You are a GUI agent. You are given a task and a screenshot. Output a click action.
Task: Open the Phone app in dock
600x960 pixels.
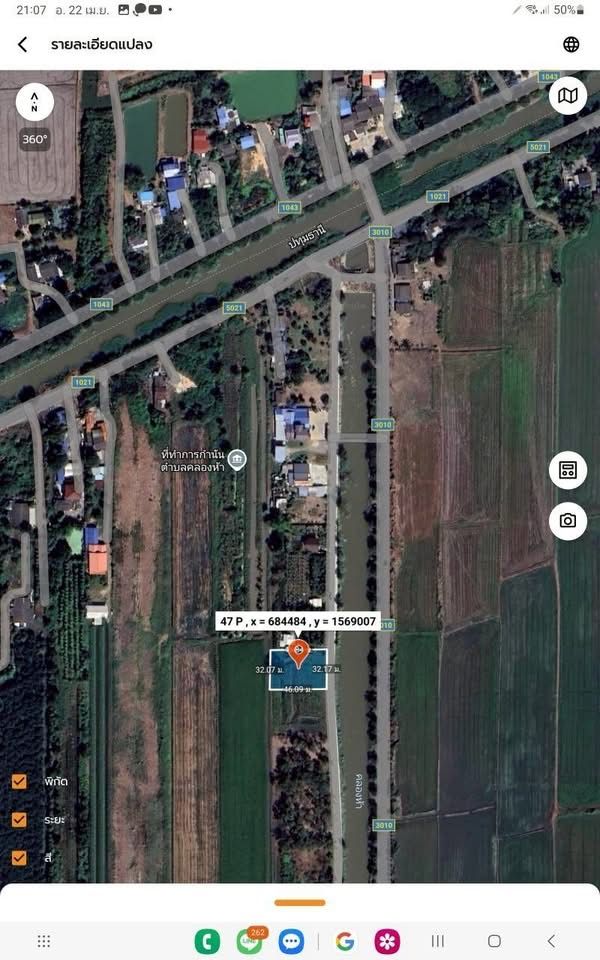[x=208, y=941]
